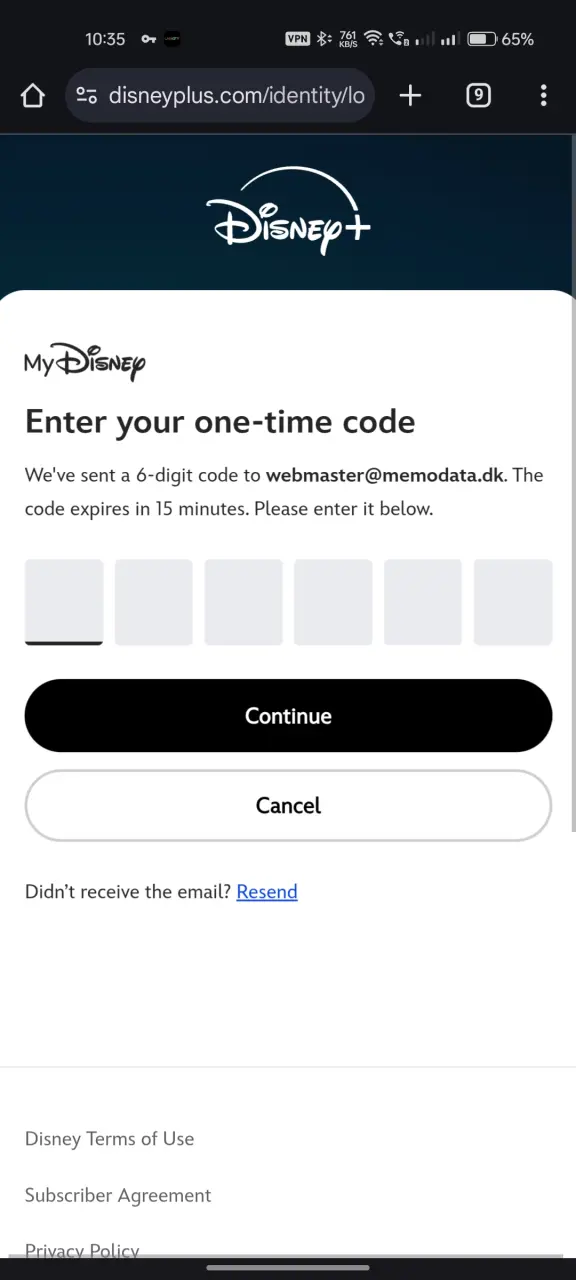The height and width of the screenshot is (1280, 576).
Task: Focus the first code digit box
Action: click(x=64, y=602)
